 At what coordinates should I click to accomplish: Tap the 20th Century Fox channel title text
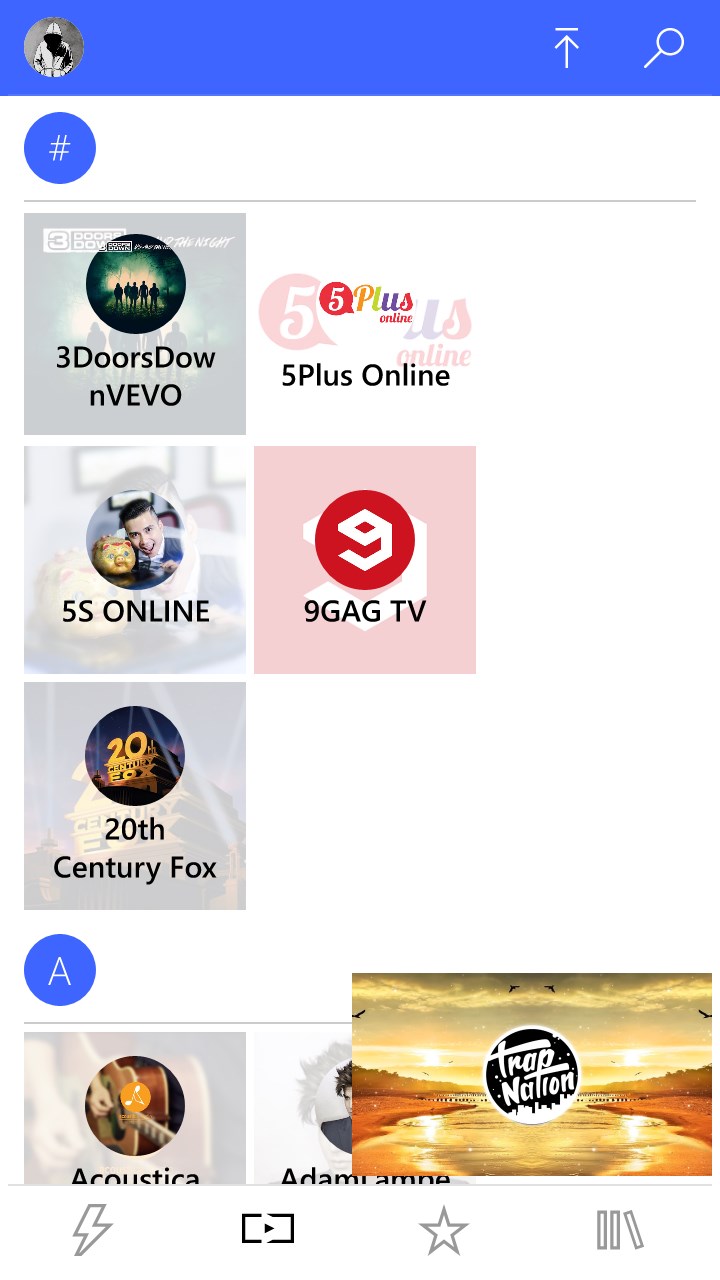(x=134, y=848)
